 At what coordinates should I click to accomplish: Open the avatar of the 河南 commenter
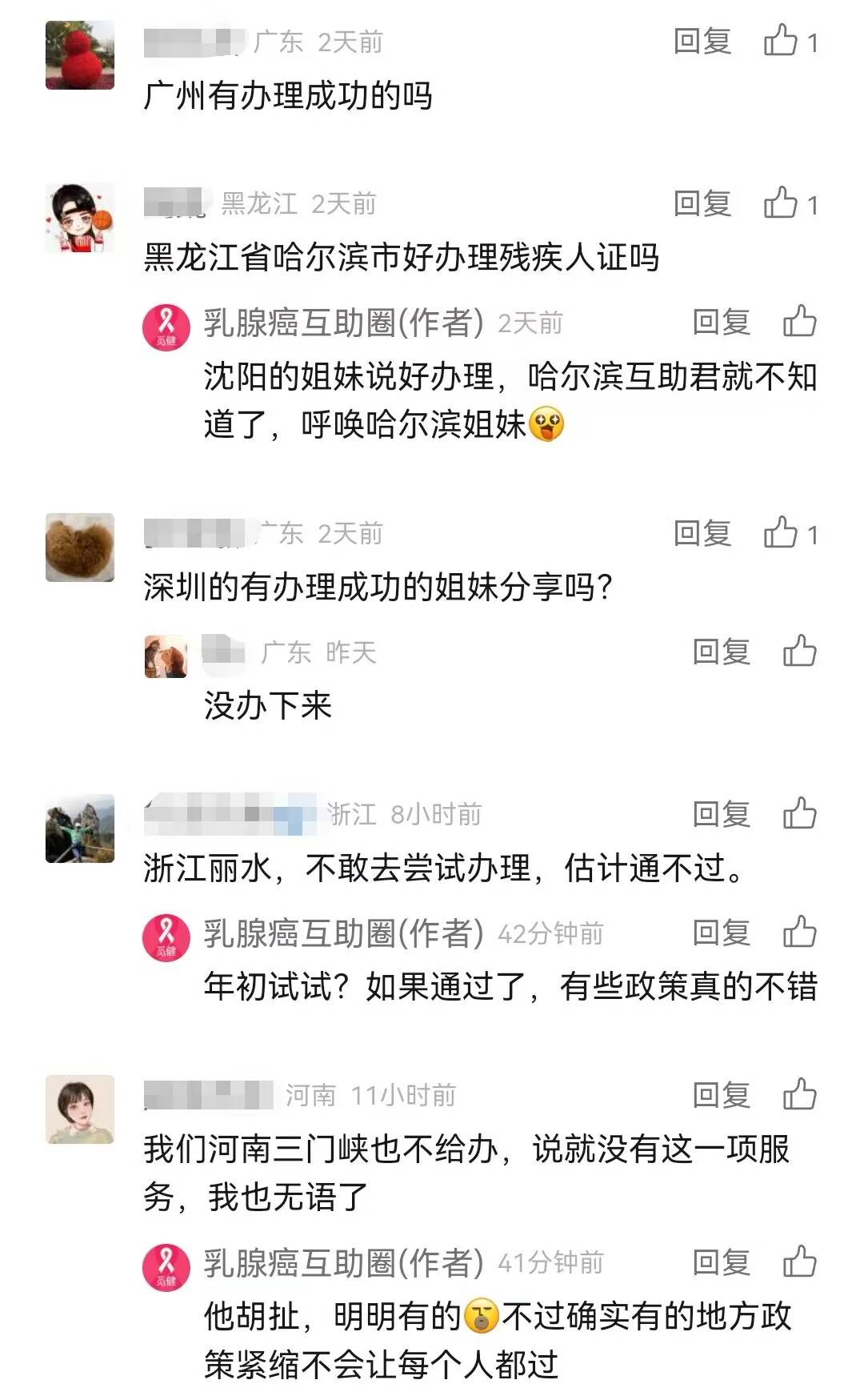click(80, 1109)
